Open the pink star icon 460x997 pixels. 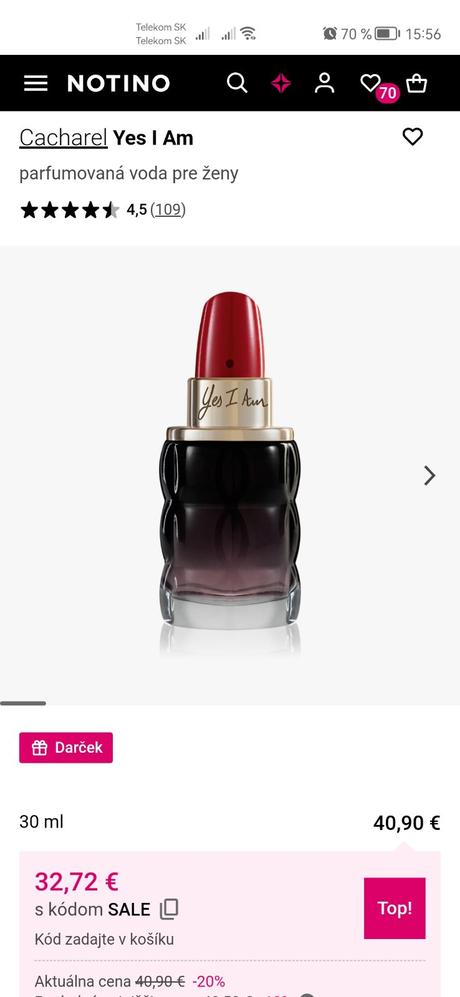tap(281, 83)
